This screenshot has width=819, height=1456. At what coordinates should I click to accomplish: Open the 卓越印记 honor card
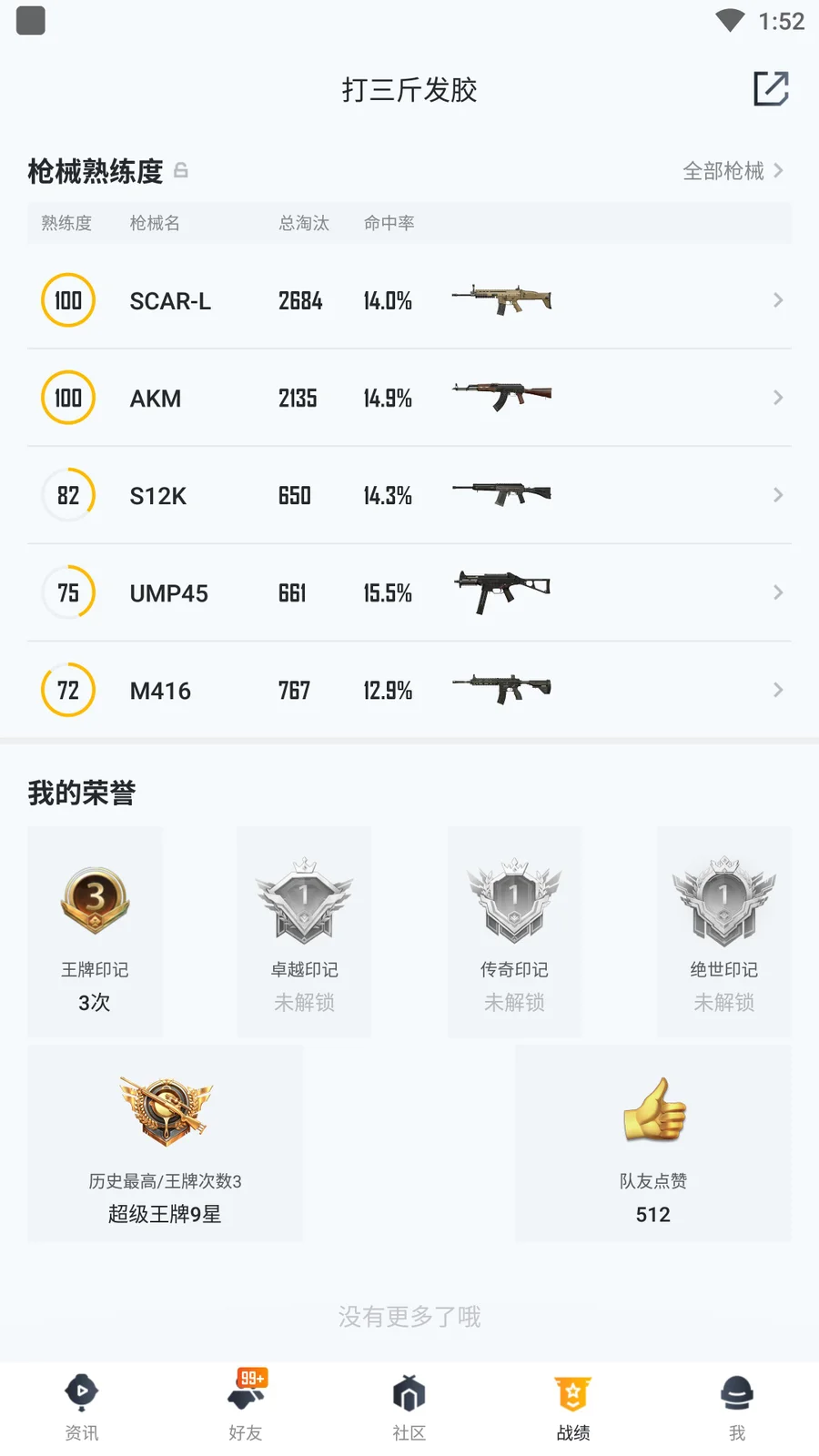click(x=304, y=932)
